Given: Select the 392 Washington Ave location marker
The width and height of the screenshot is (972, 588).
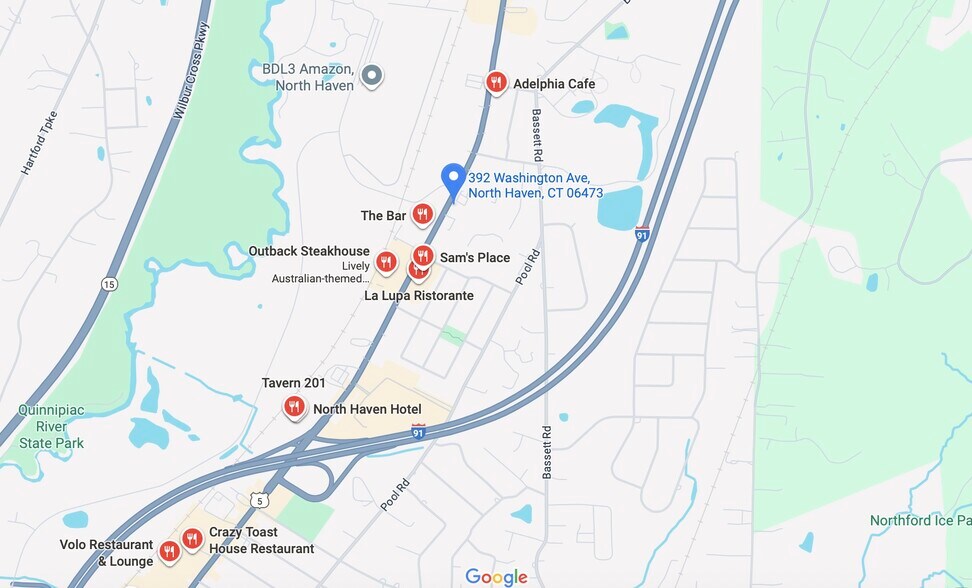Looking at the screenshot, I should [x=453, y=181].
